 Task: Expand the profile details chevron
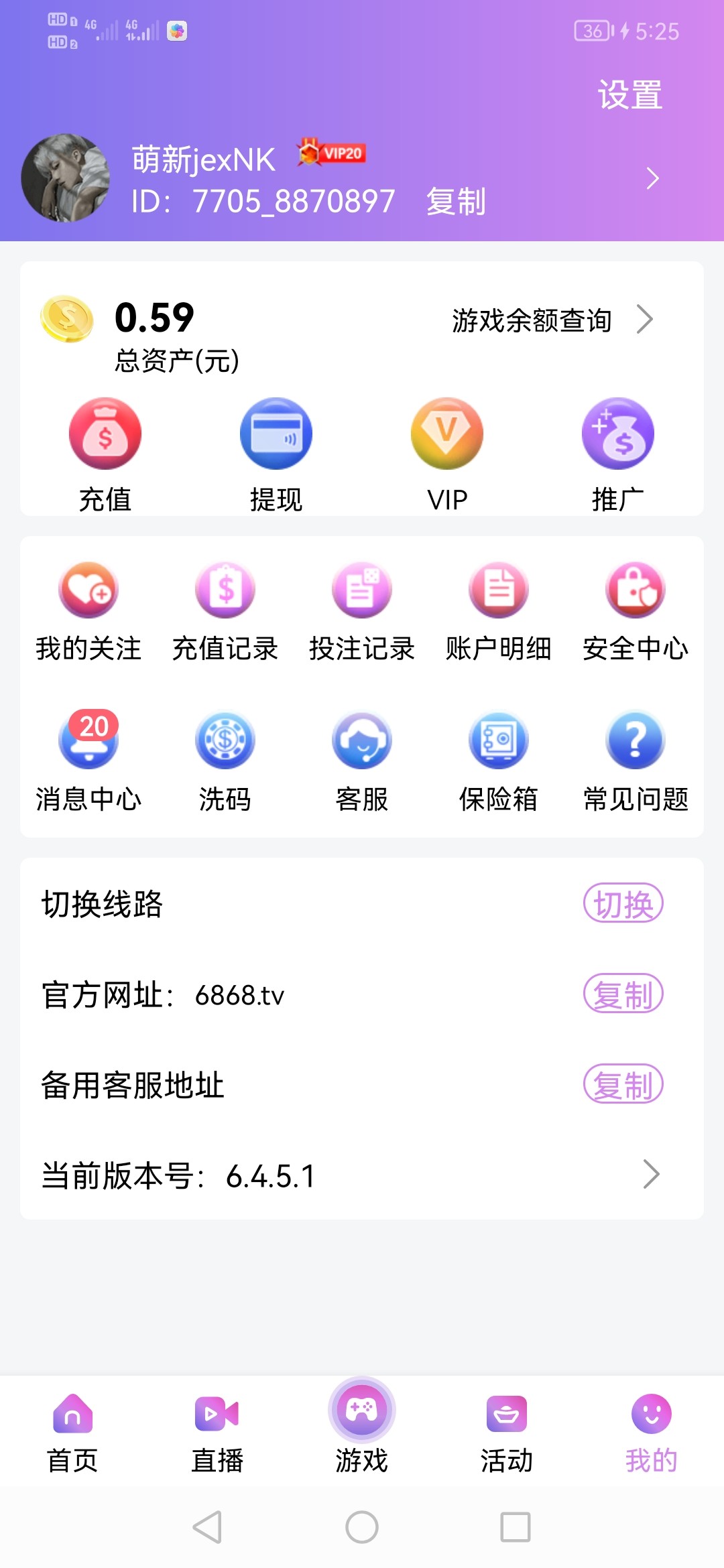tap(651, 178)
